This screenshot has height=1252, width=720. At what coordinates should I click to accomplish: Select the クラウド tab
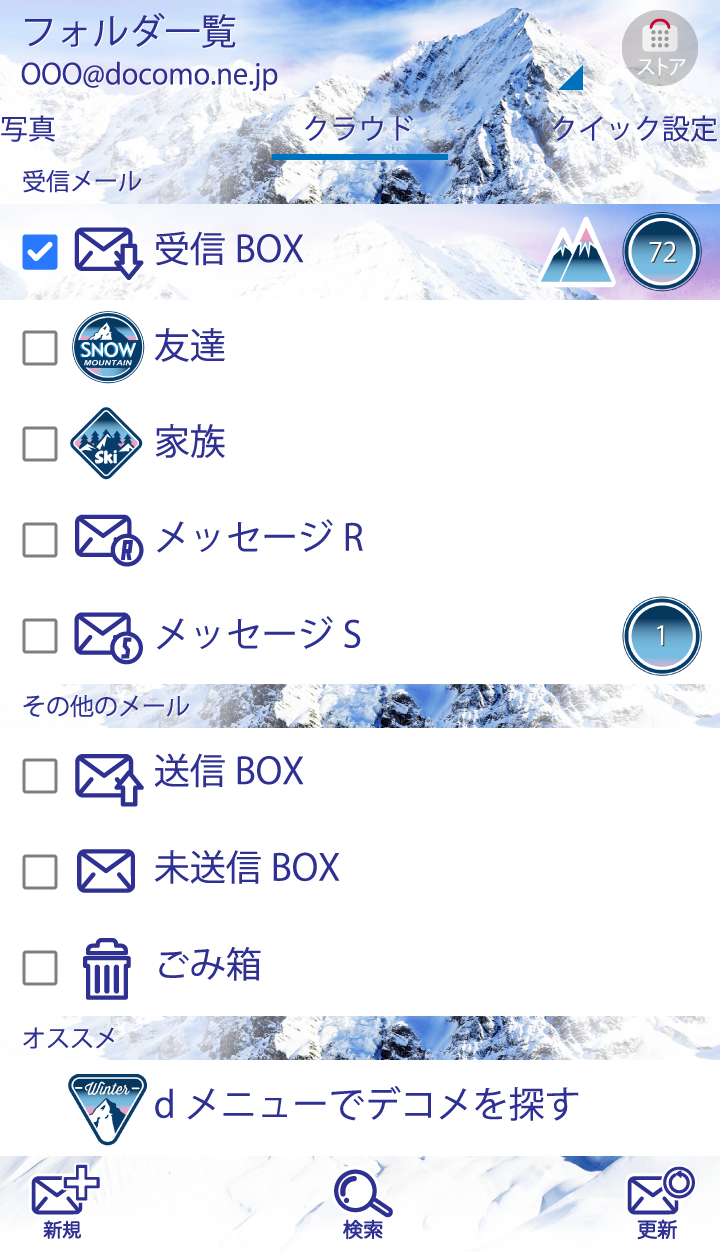[x=359, y=129]
